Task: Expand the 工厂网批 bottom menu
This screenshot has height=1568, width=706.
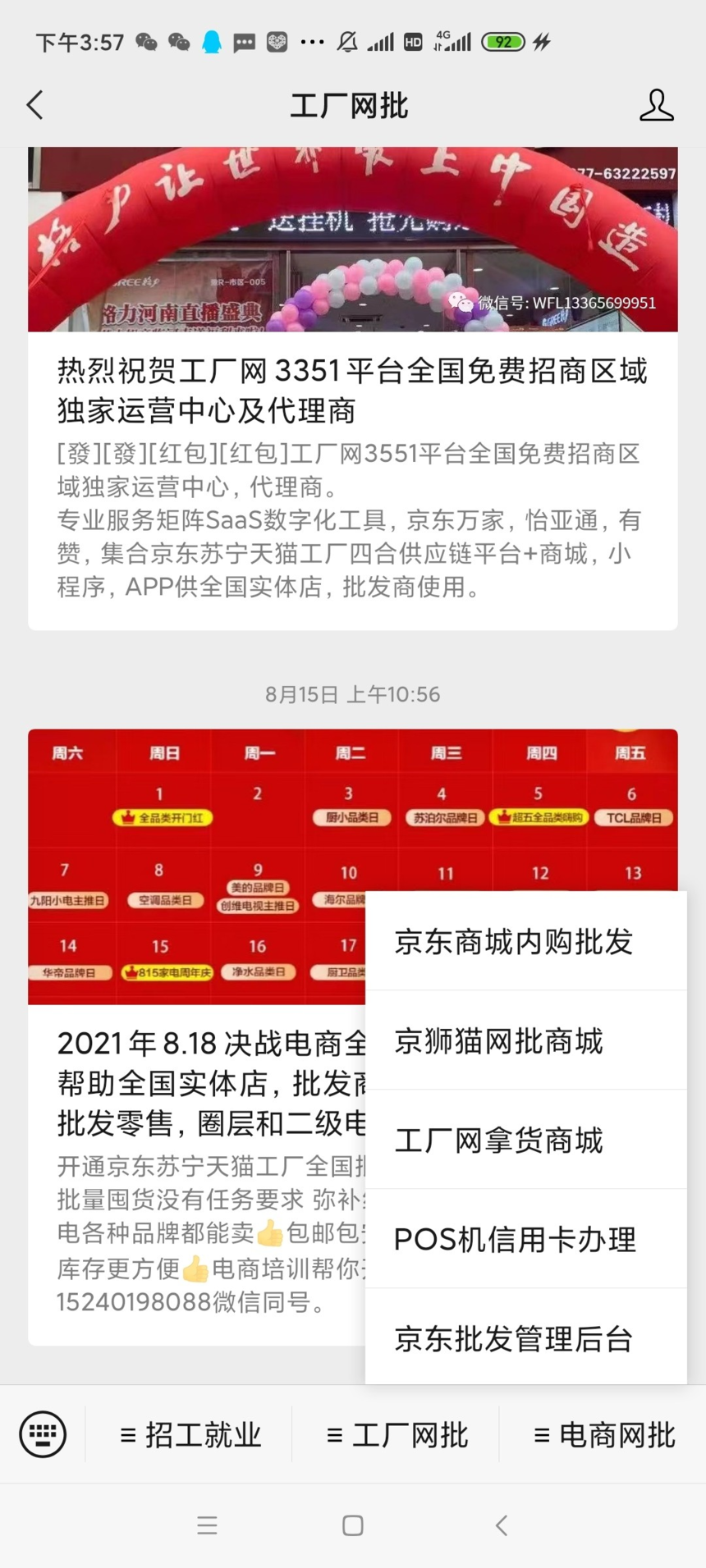Action: coord(397,1435)
